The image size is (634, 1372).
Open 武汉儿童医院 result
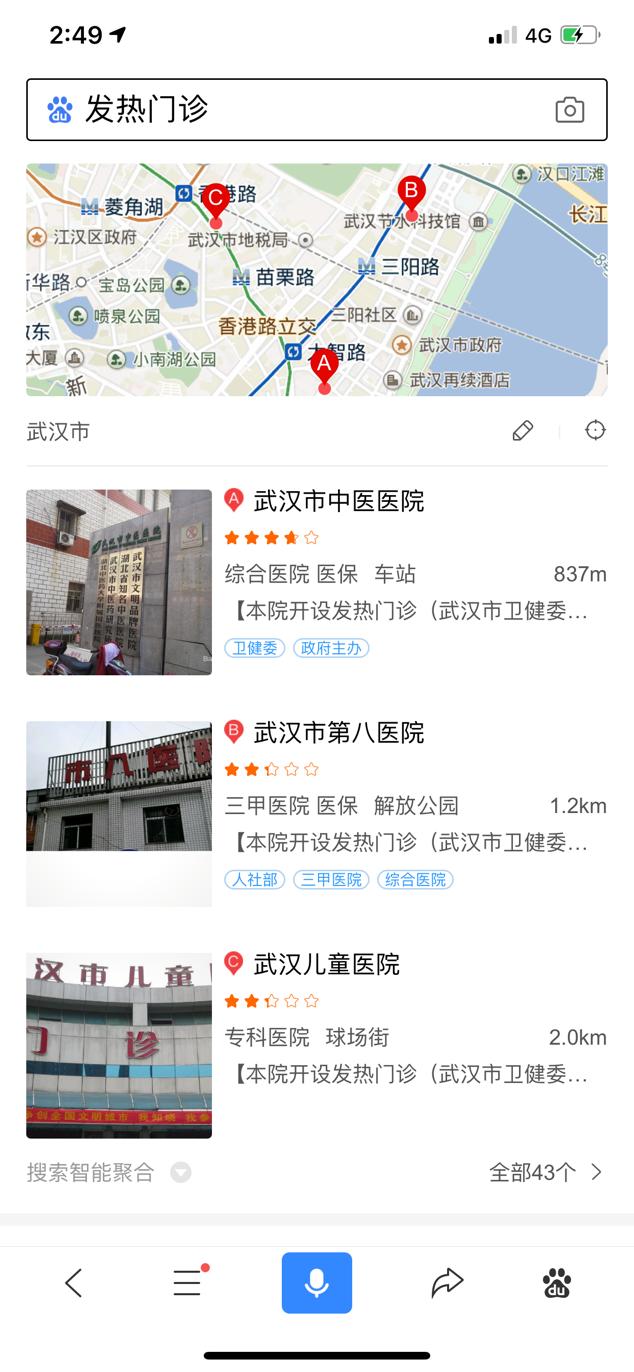pyautogui.click(x=326, y=965)
